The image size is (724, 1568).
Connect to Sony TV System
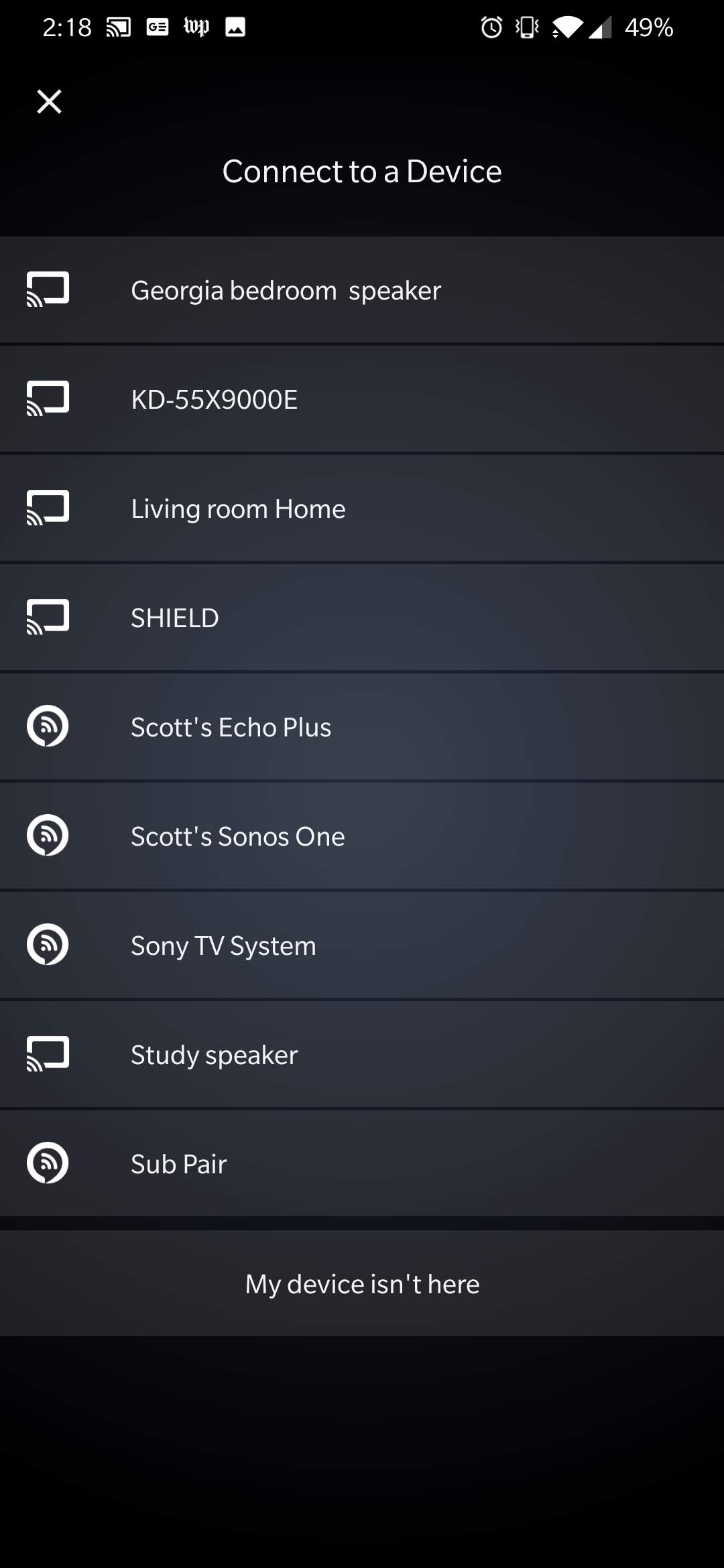[362, 945]
